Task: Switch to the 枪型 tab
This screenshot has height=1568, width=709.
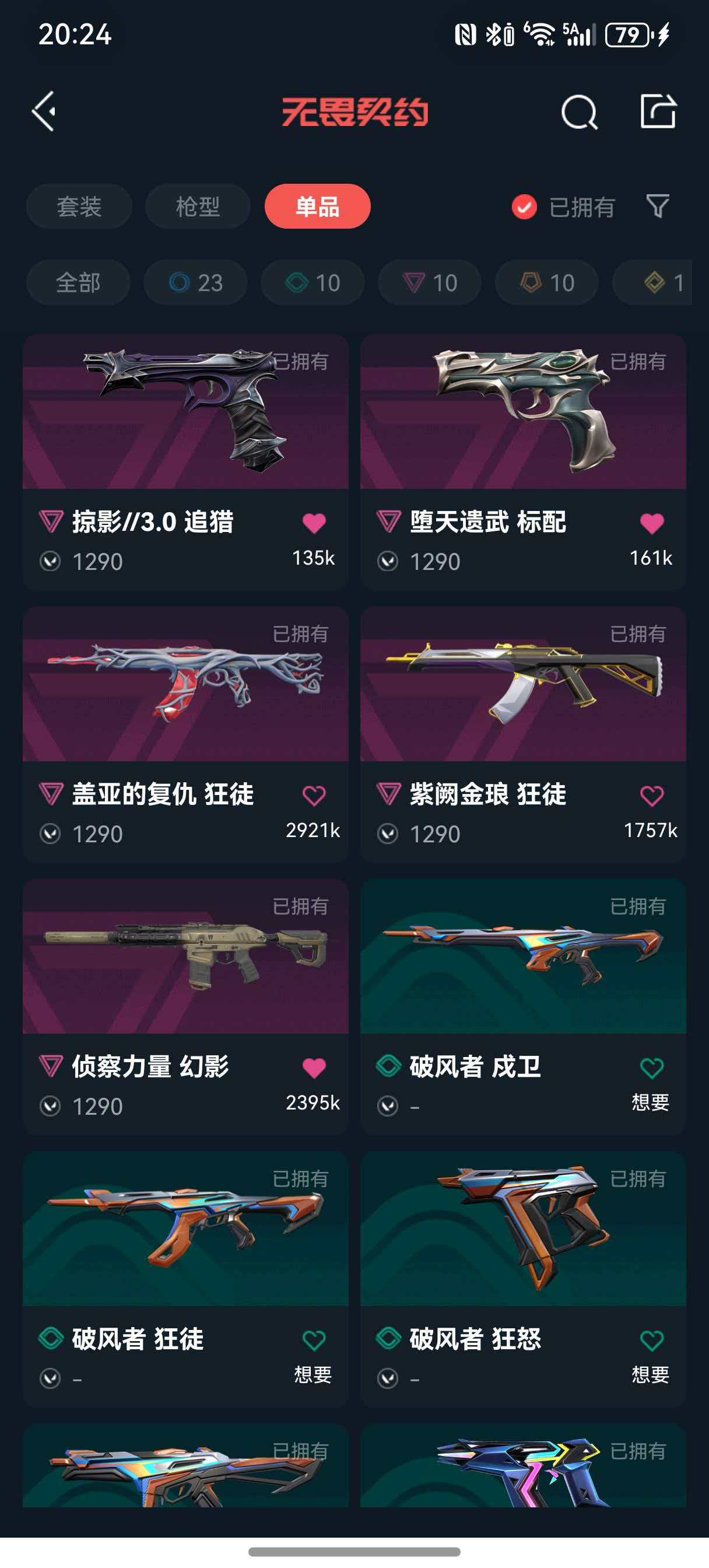Action: [198, 206]
